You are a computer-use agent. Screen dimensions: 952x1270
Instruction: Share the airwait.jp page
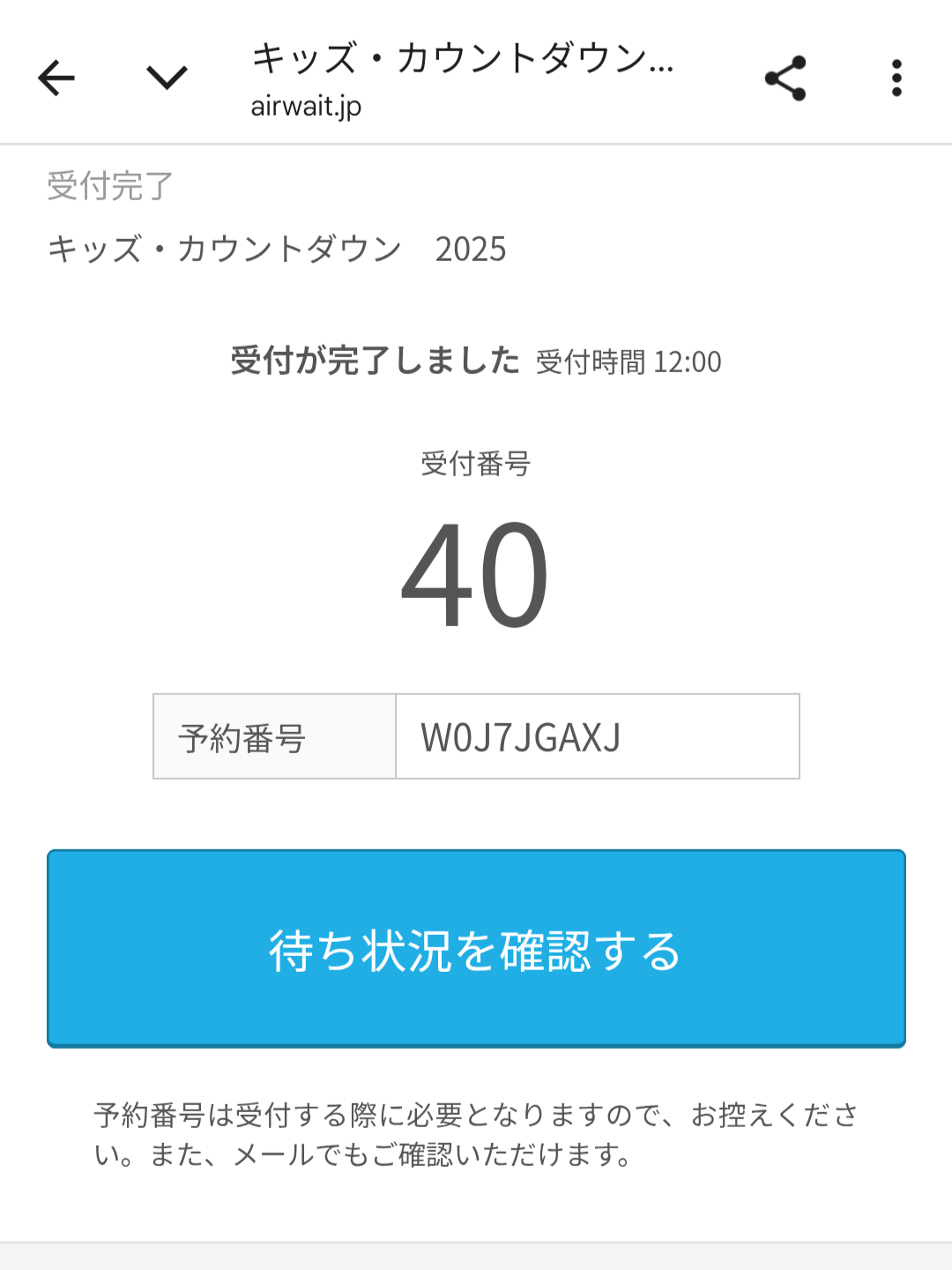pos(785,78)
